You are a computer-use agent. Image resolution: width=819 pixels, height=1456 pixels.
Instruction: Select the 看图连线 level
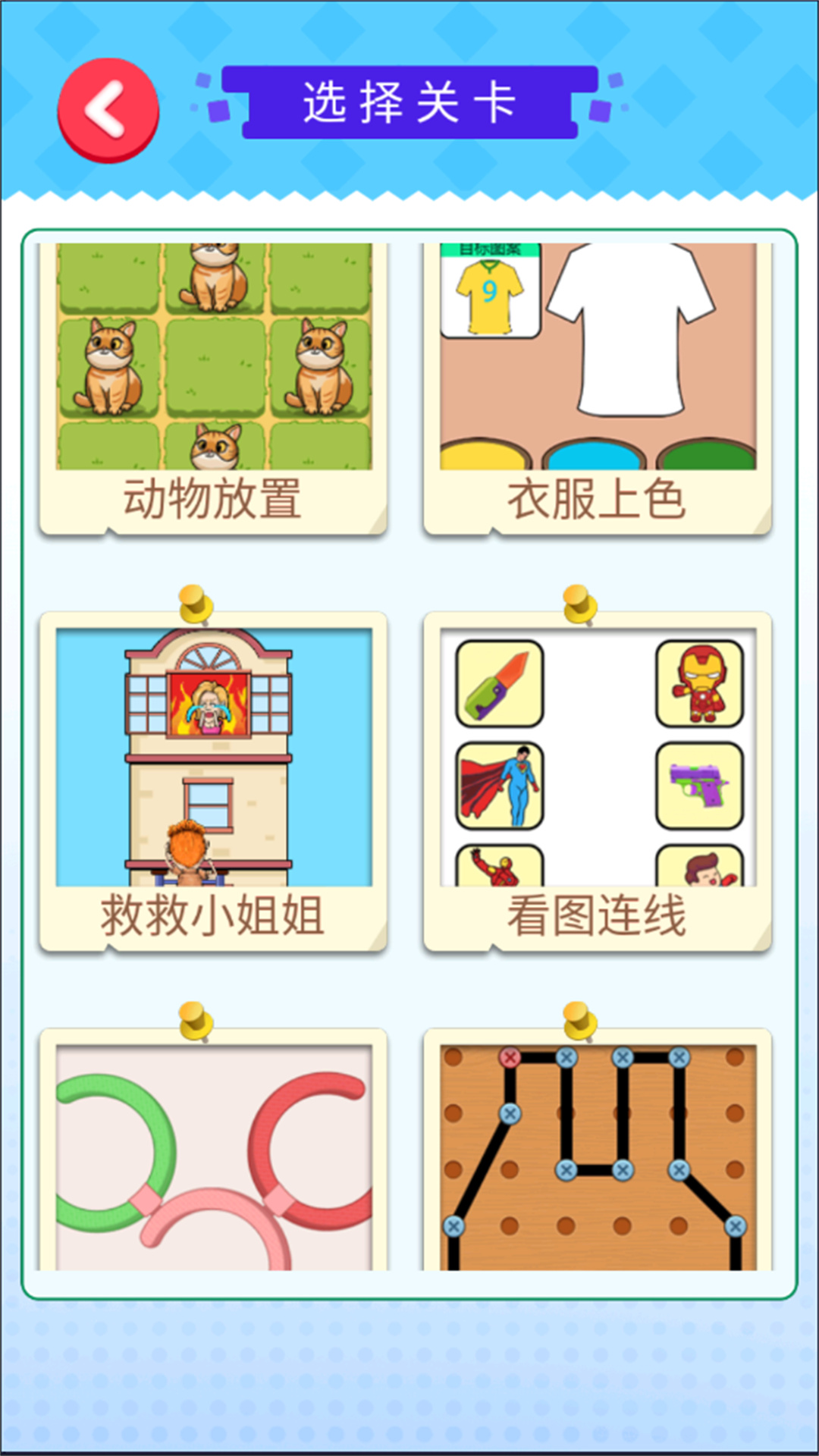pyautogui.click(x=598, y=781)
